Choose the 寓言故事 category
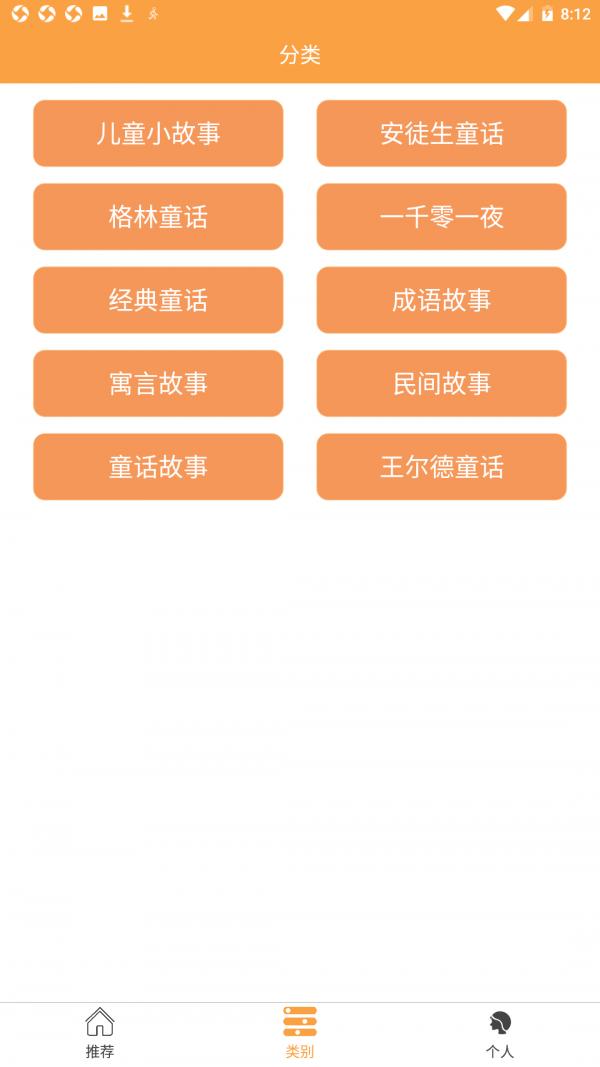The height and width of the screenshot is (1067, 600). click(158, 383)
